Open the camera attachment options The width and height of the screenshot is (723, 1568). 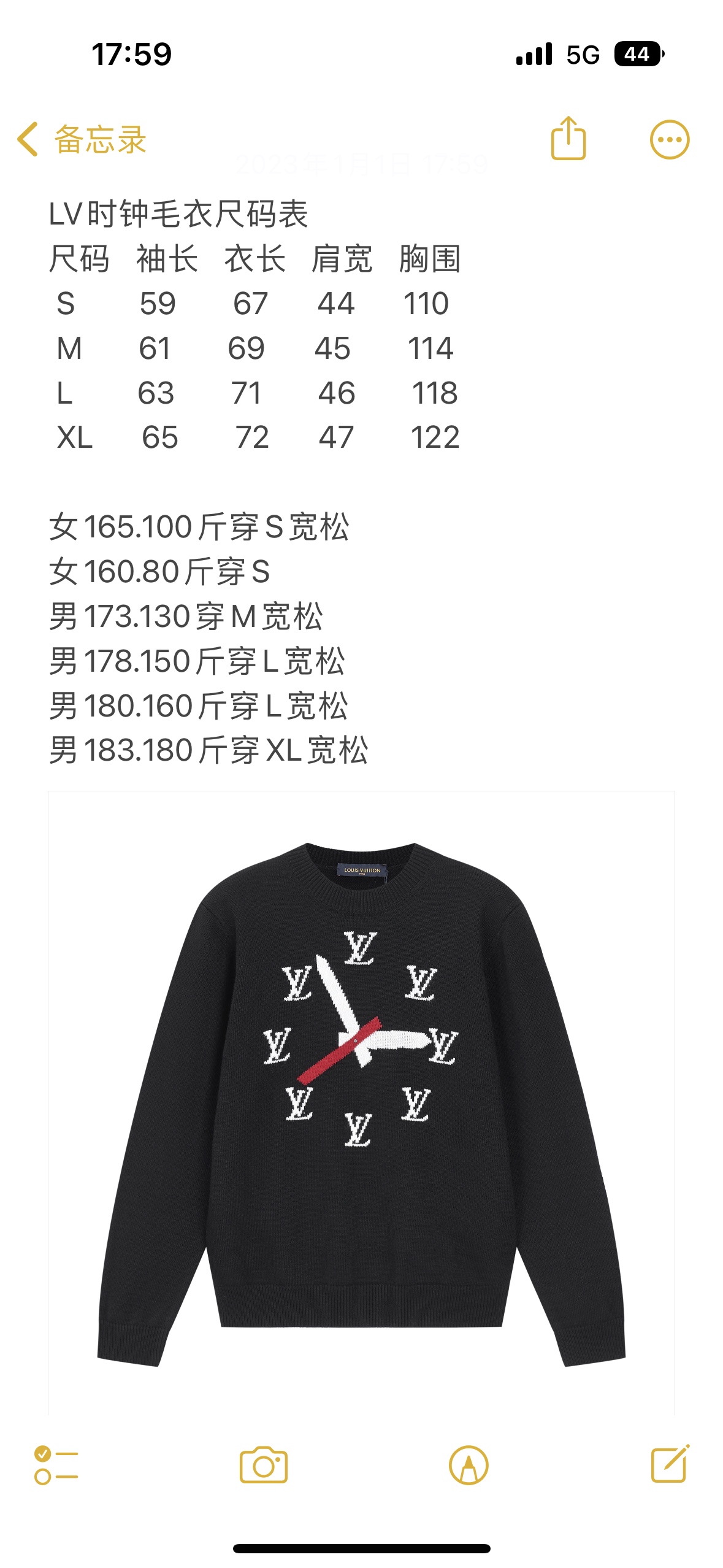click(x=263, y=1465)
